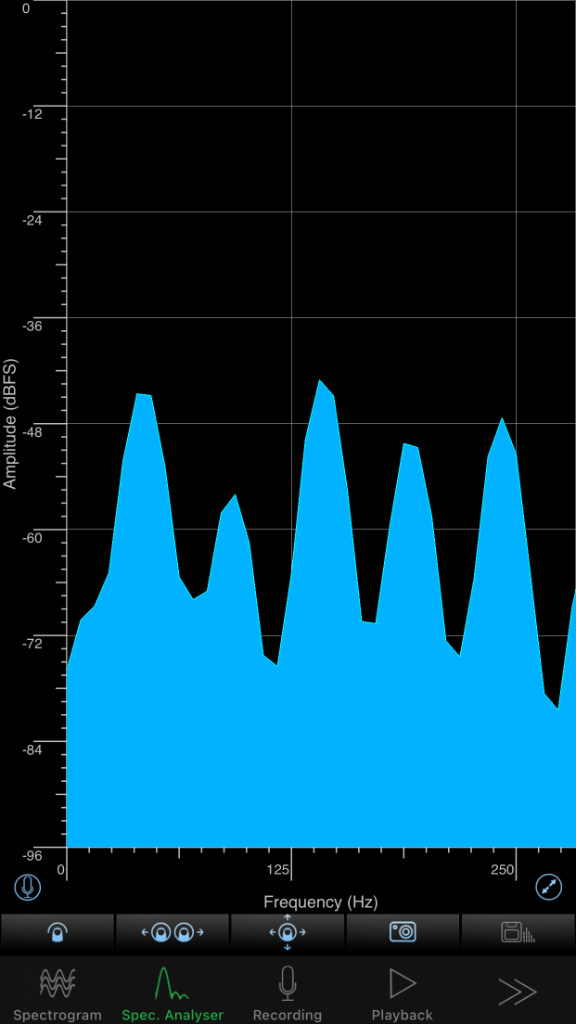Show more tabs with the double-arrow
576x1024 pixels.
tap(518, 992)
